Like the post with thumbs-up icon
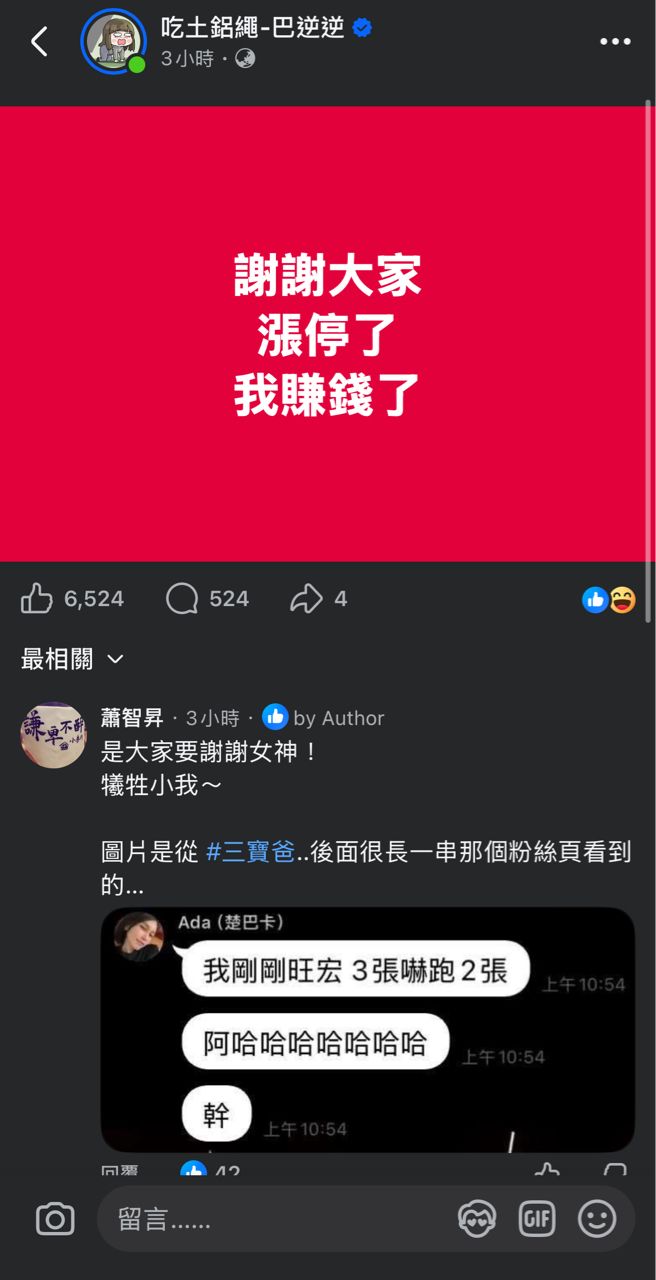Screen dimensions: 656x1280 point(37,599)
